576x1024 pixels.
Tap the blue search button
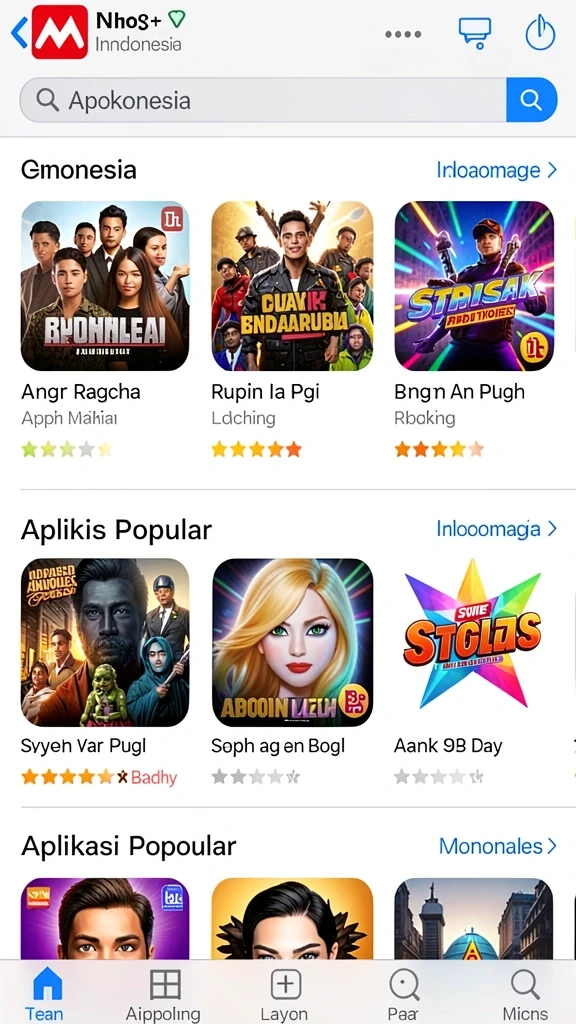(x=532, y=100)
